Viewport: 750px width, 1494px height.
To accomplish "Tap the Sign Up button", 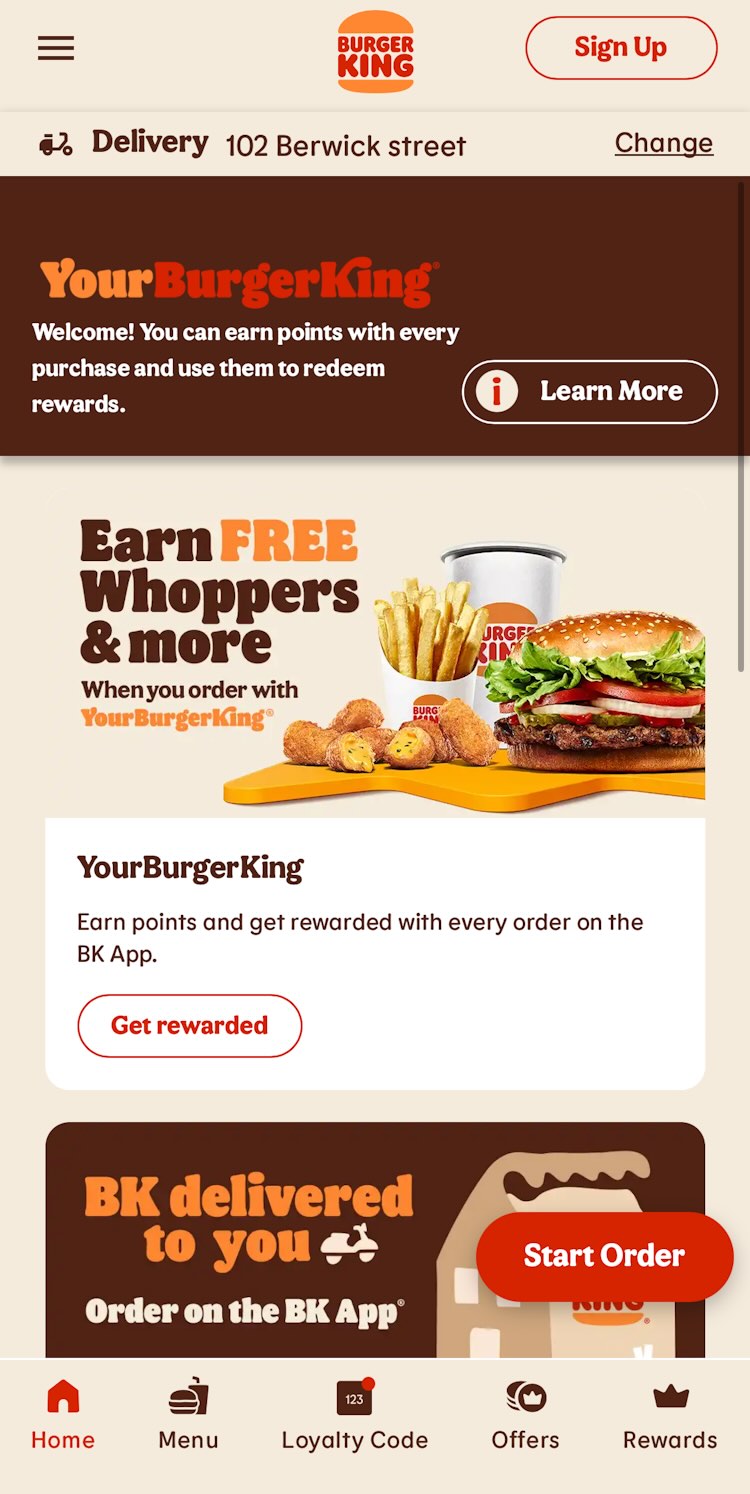I will [x=621, y=48].
